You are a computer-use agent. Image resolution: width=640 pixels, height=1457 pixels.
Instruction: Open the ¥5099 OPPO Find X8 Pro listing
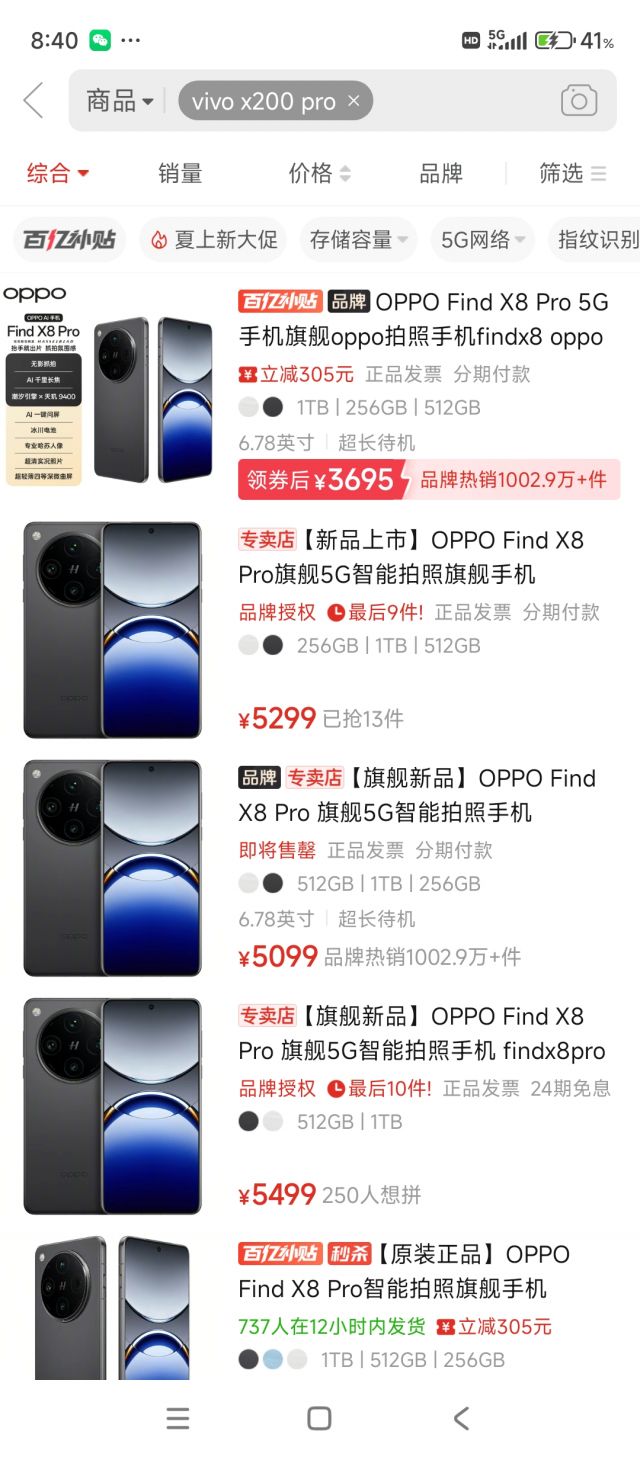point(320,867)
